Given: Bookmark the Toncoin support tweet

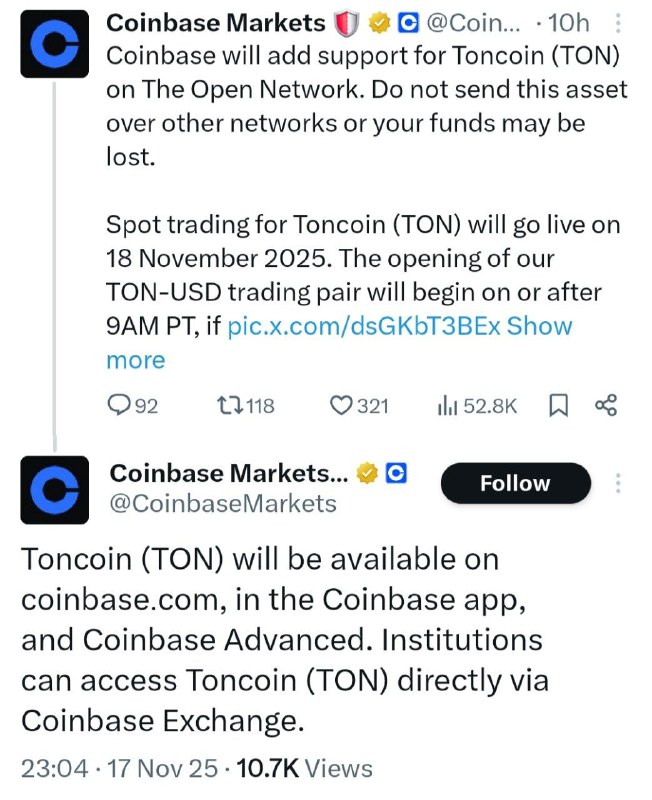Looking at the screenshot, I should coord(558,406).
